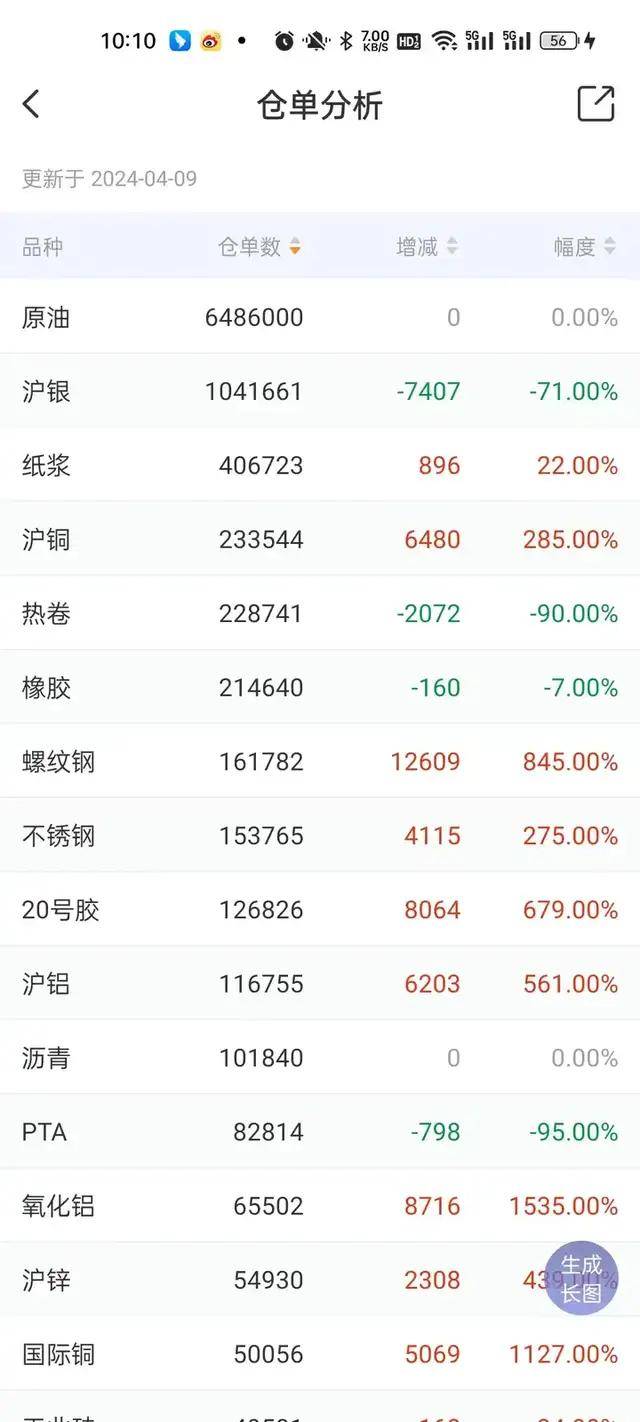View details for 热卷
The image size is (640, 1422).
tap(320, 613)
